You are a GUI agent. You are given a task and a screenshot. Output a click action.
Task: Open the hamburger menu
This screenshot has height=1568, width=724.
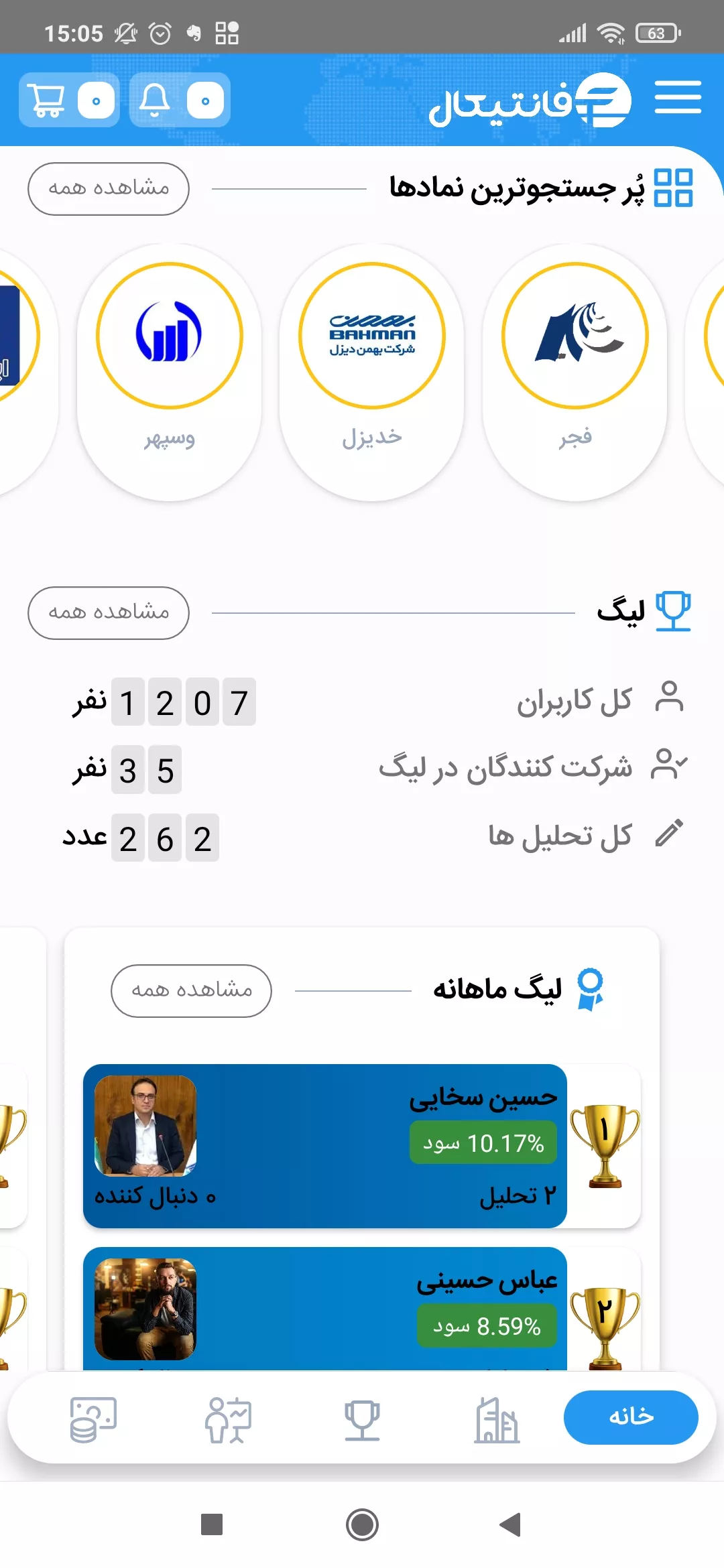click(x=678, y=98)
